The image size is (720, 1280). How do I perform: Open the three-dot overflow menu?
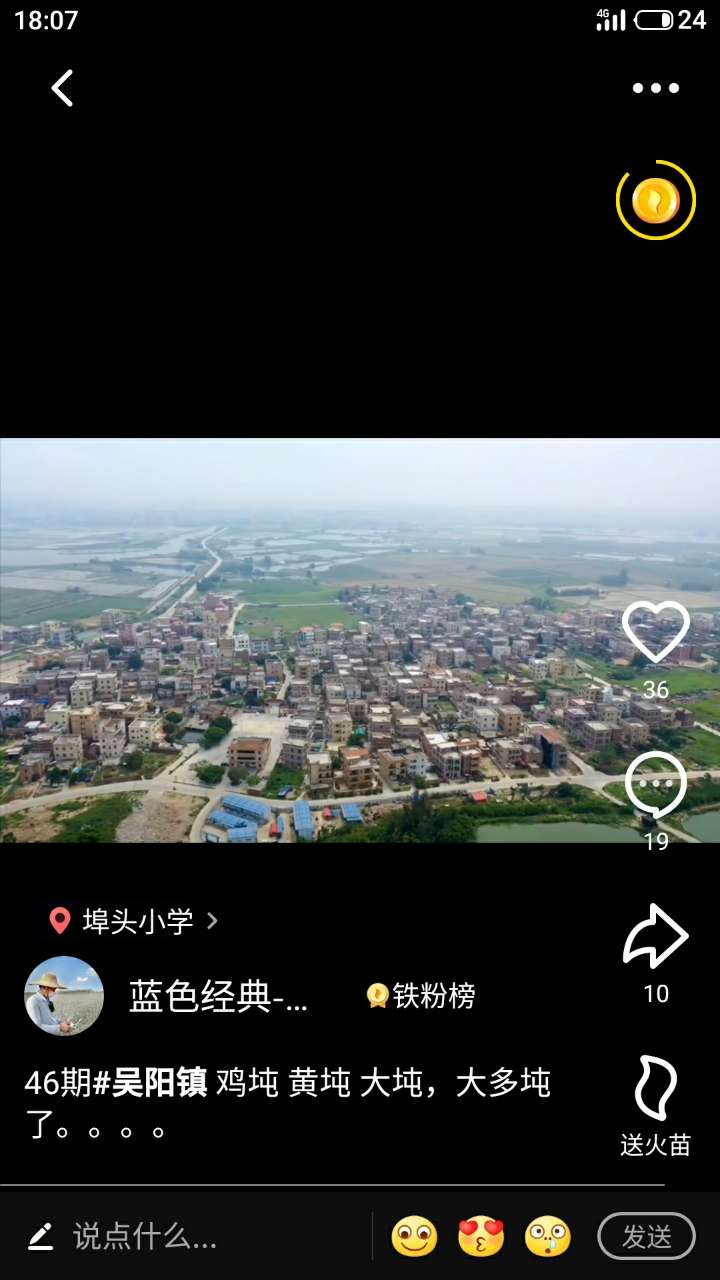pos(655,88)
